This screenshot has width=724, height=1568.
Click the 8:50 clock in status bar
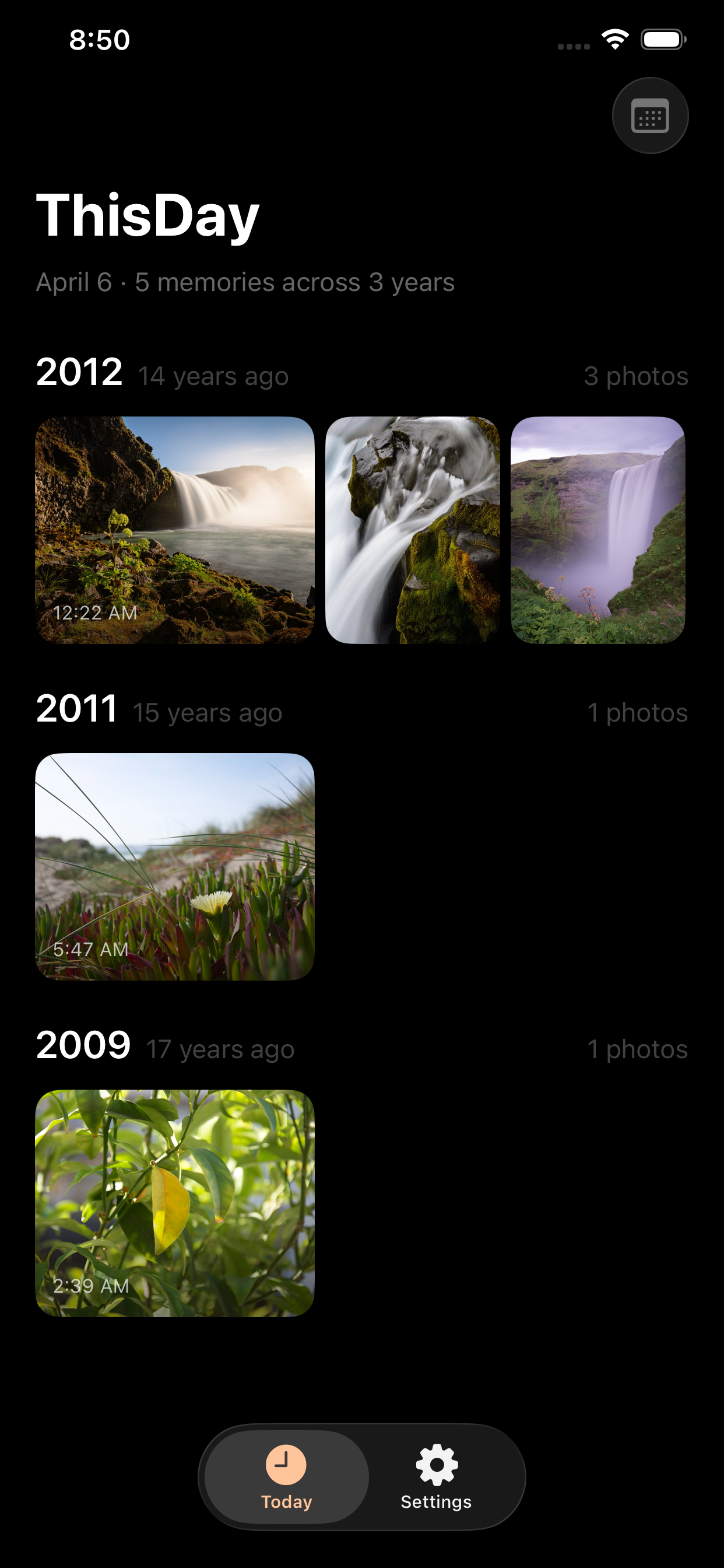click(99, 39)
